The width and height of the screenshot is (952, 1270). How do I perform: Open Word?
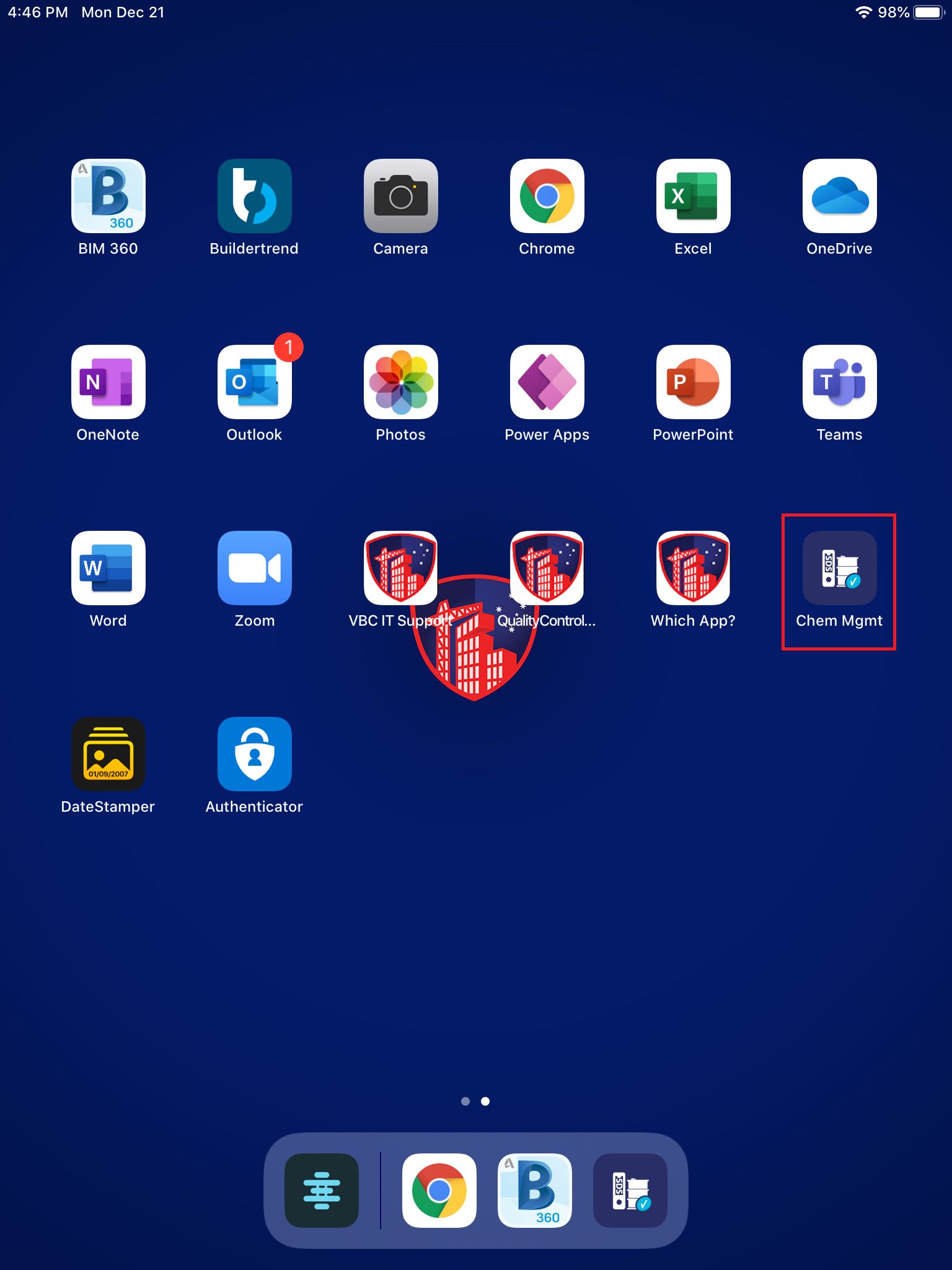pos(108,568)
